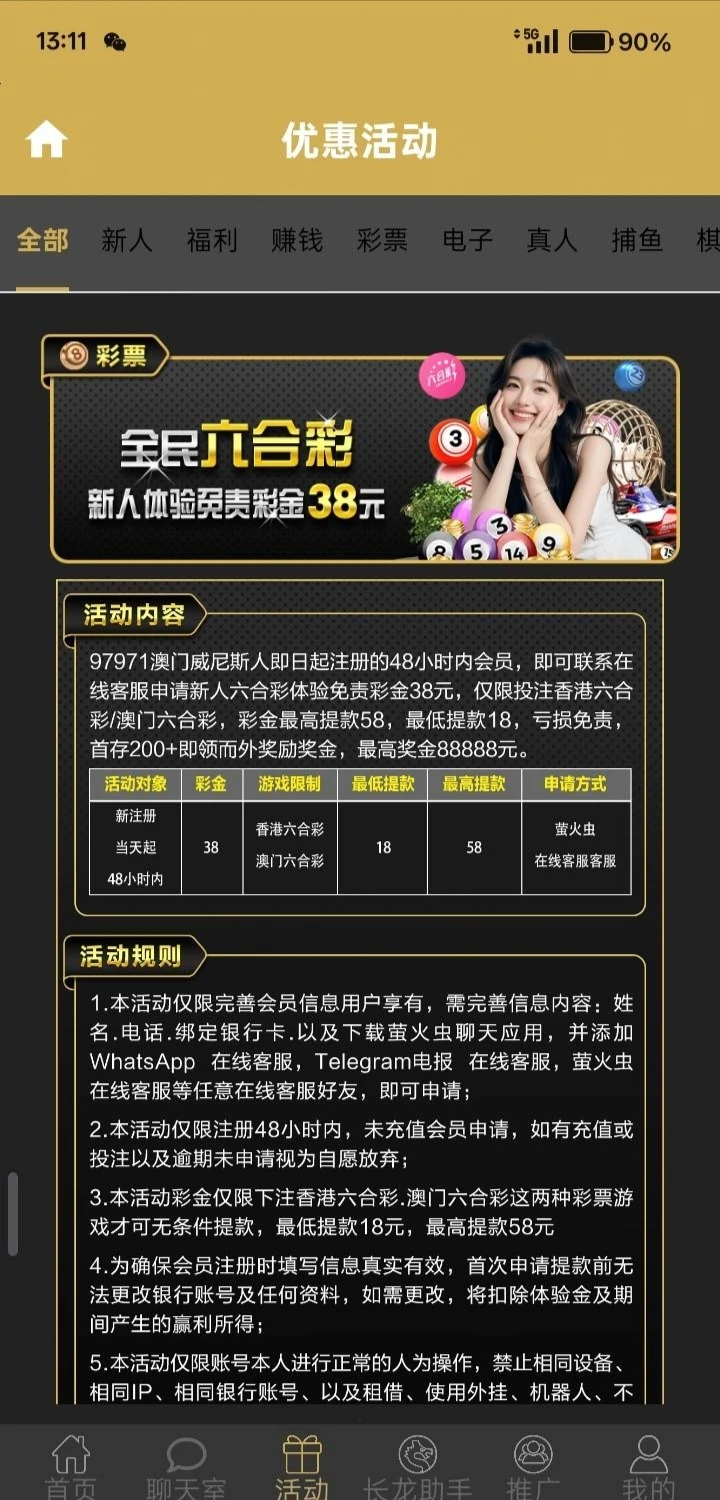Image resolution: width=720 pixels, height=1500 pixels.
Task: Select the 全部 category tab
Action: [x=43, y=241]
